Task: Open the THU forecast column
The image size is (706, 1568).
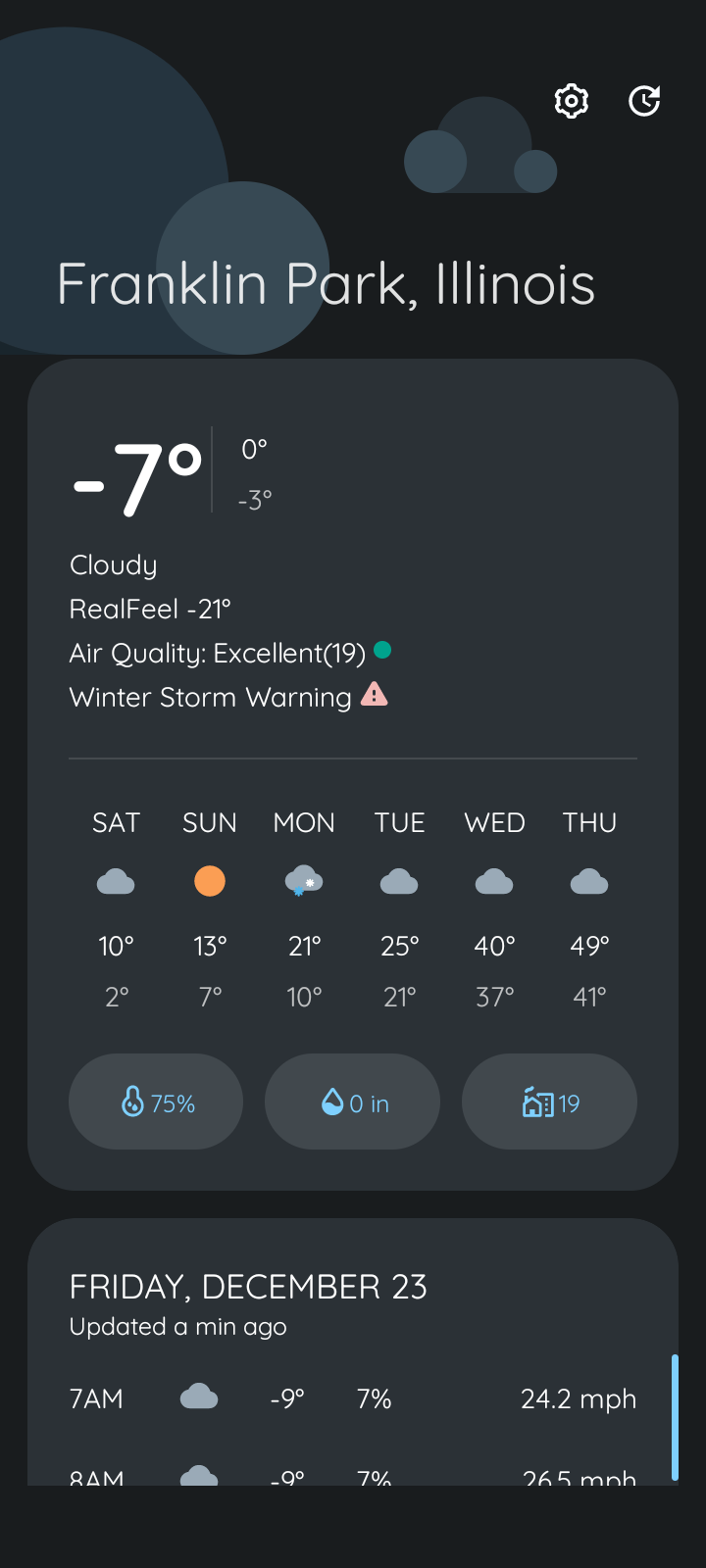Action: pos(589,908)
